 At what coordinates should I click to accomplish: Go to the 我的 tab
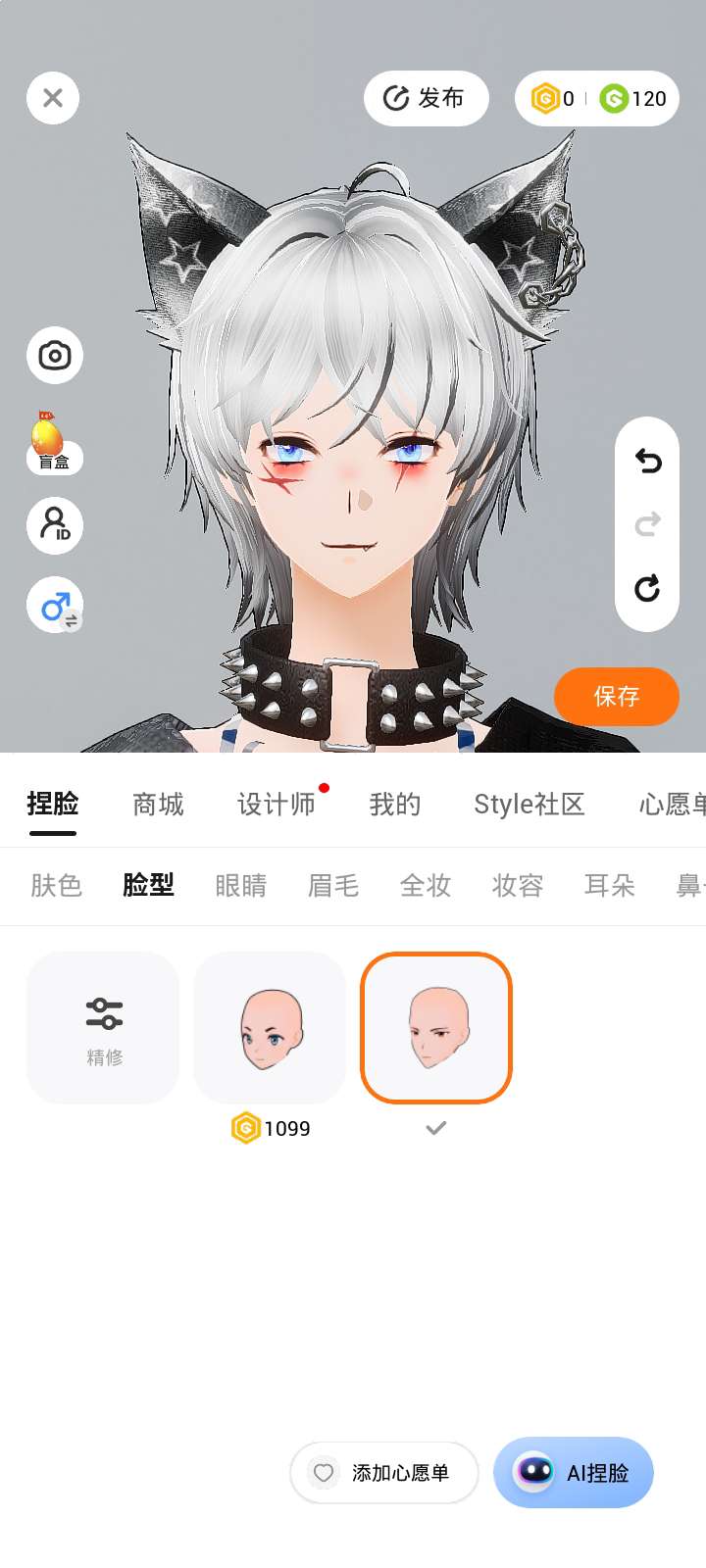coord(394,805)
